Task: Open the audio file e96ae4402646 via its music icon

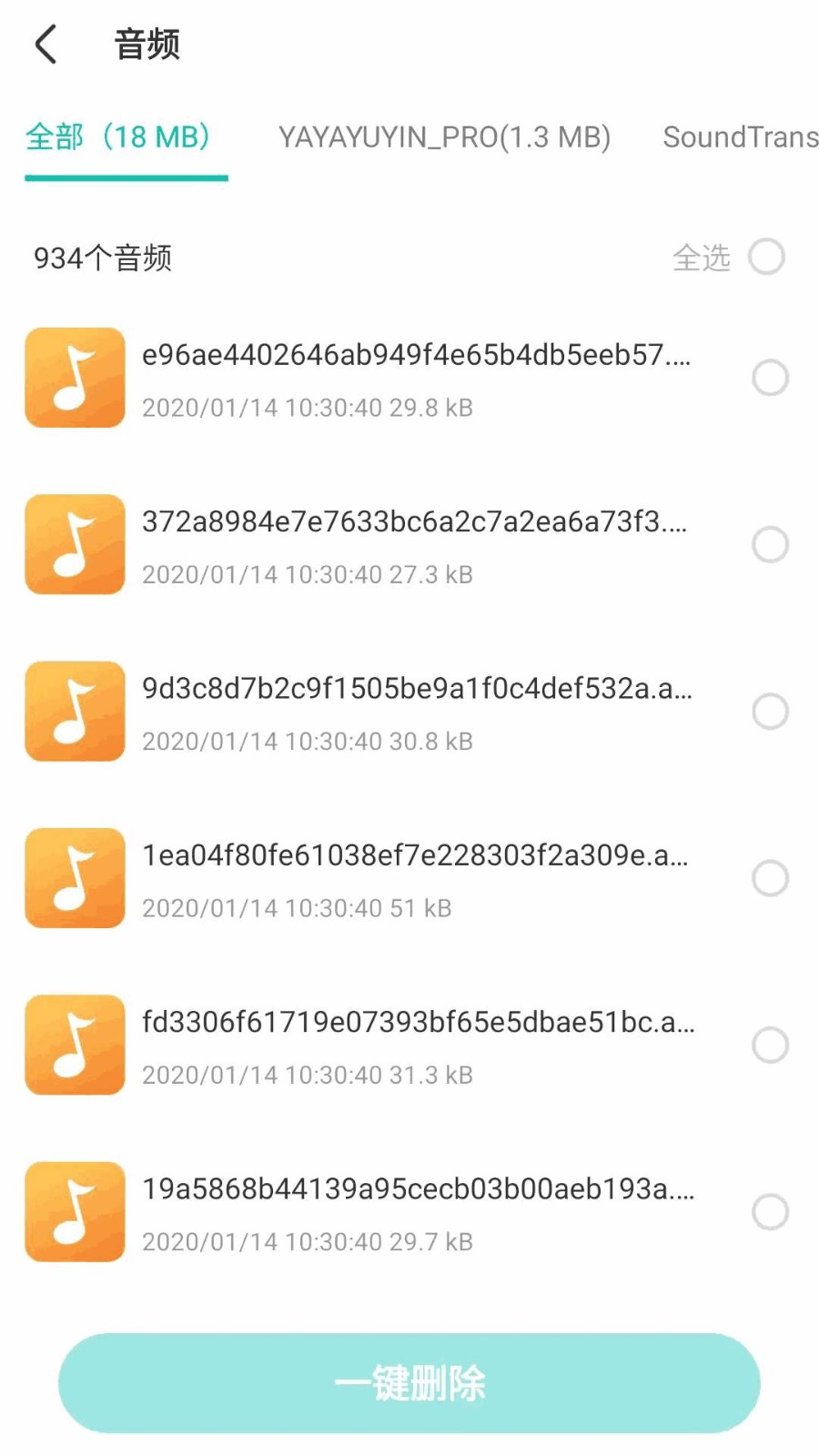Action: click(x=74, y=378)
